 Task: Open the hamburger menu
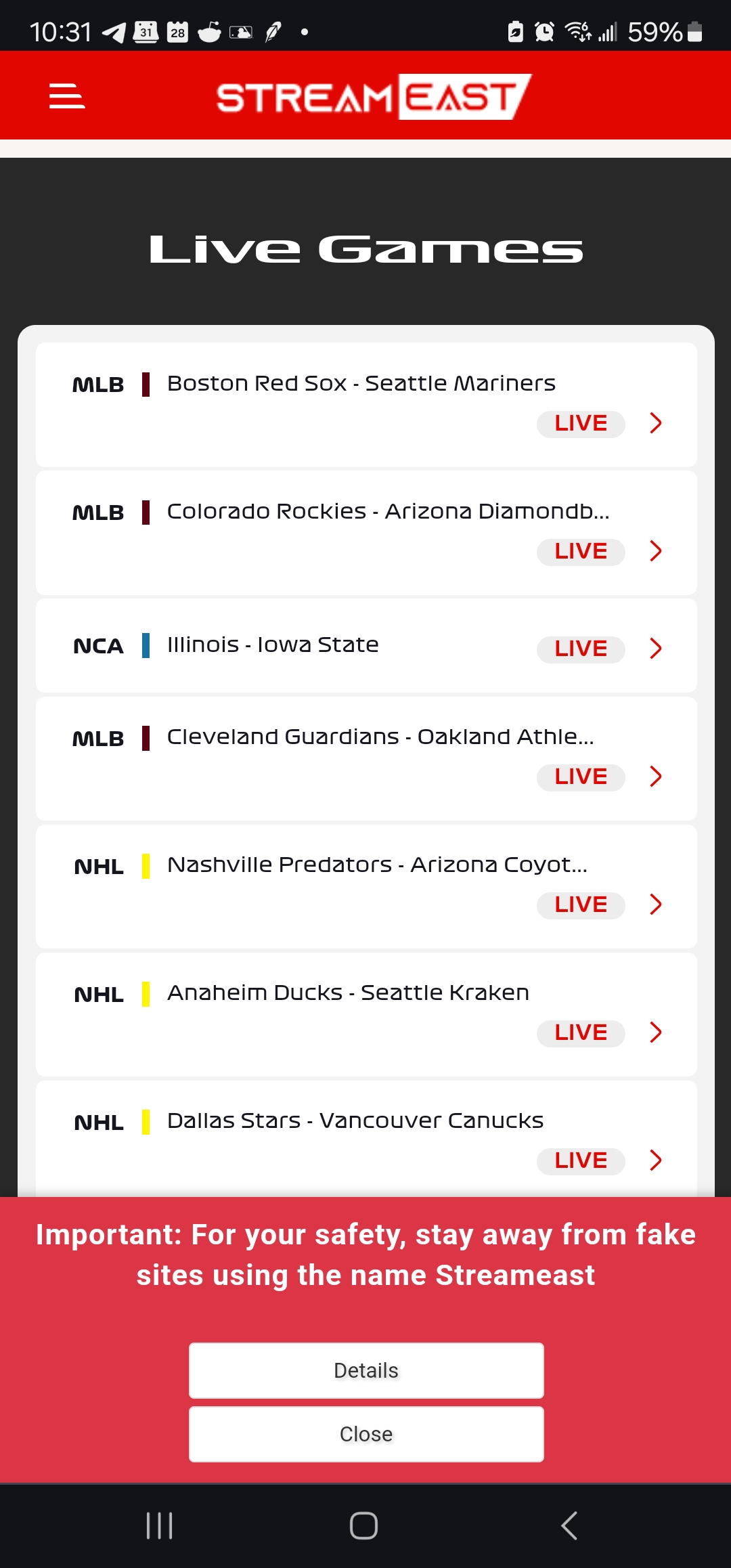[x=67, y=96]
